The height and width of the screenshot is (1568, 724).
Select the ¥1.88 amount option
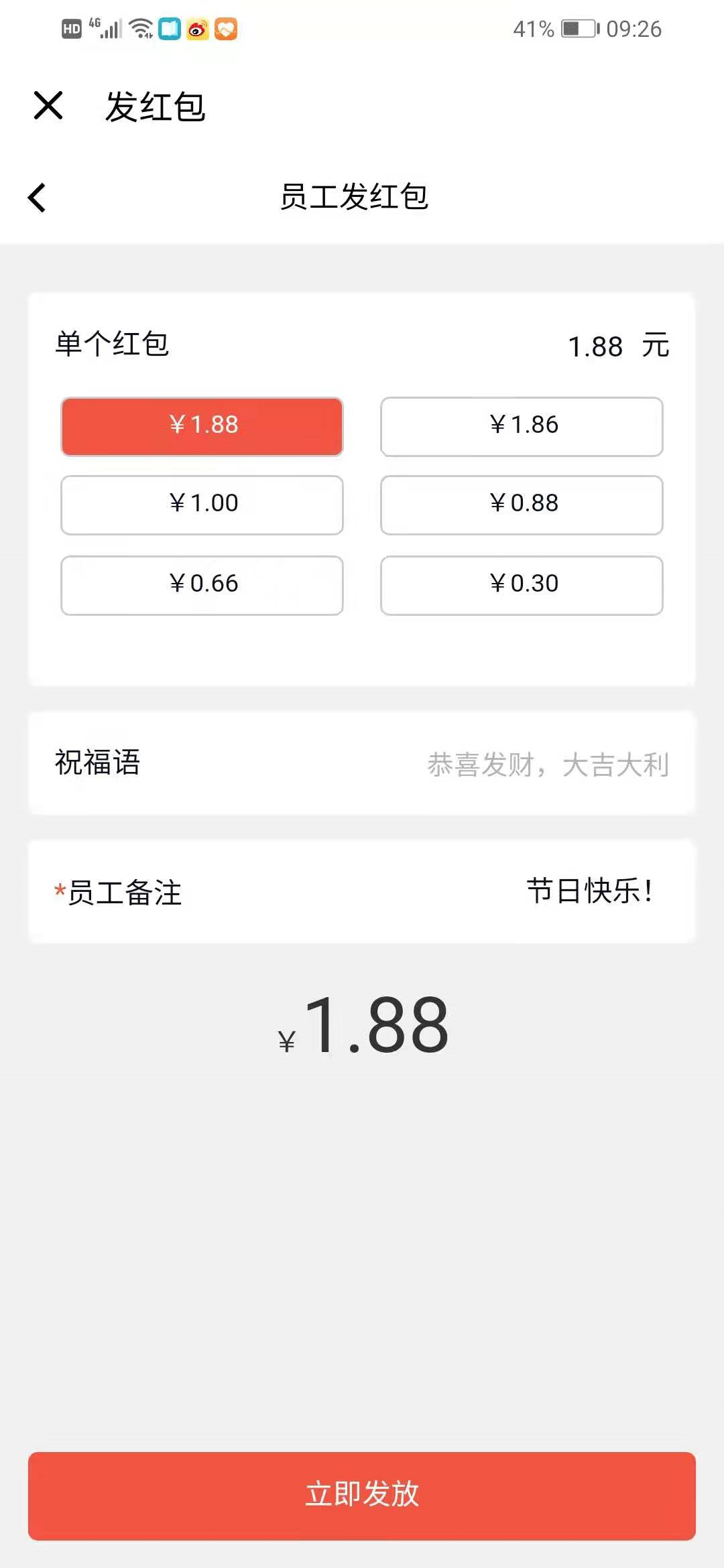pyautogui.click(x=202, y=426)
